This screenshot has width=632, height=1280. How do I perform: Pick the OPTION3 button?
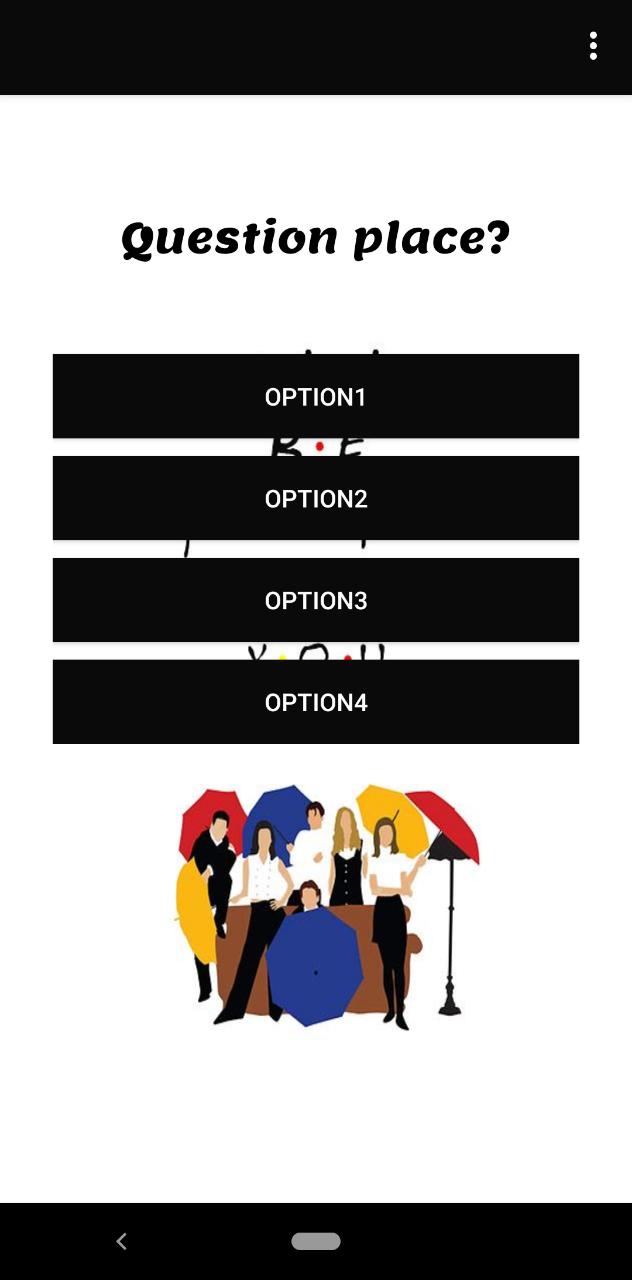[316, 600]
